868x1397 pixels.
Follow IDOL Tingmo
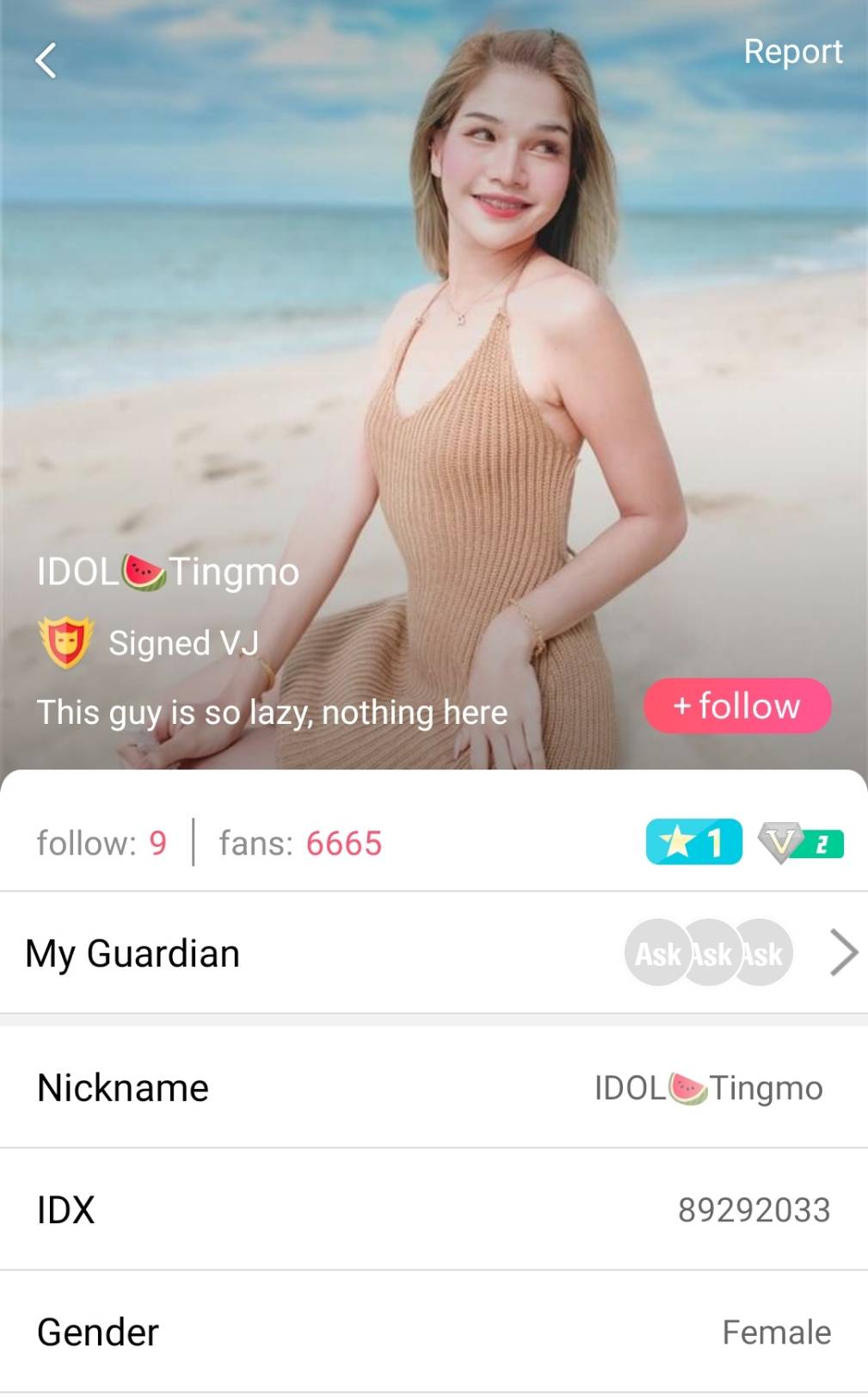[737, 706]
